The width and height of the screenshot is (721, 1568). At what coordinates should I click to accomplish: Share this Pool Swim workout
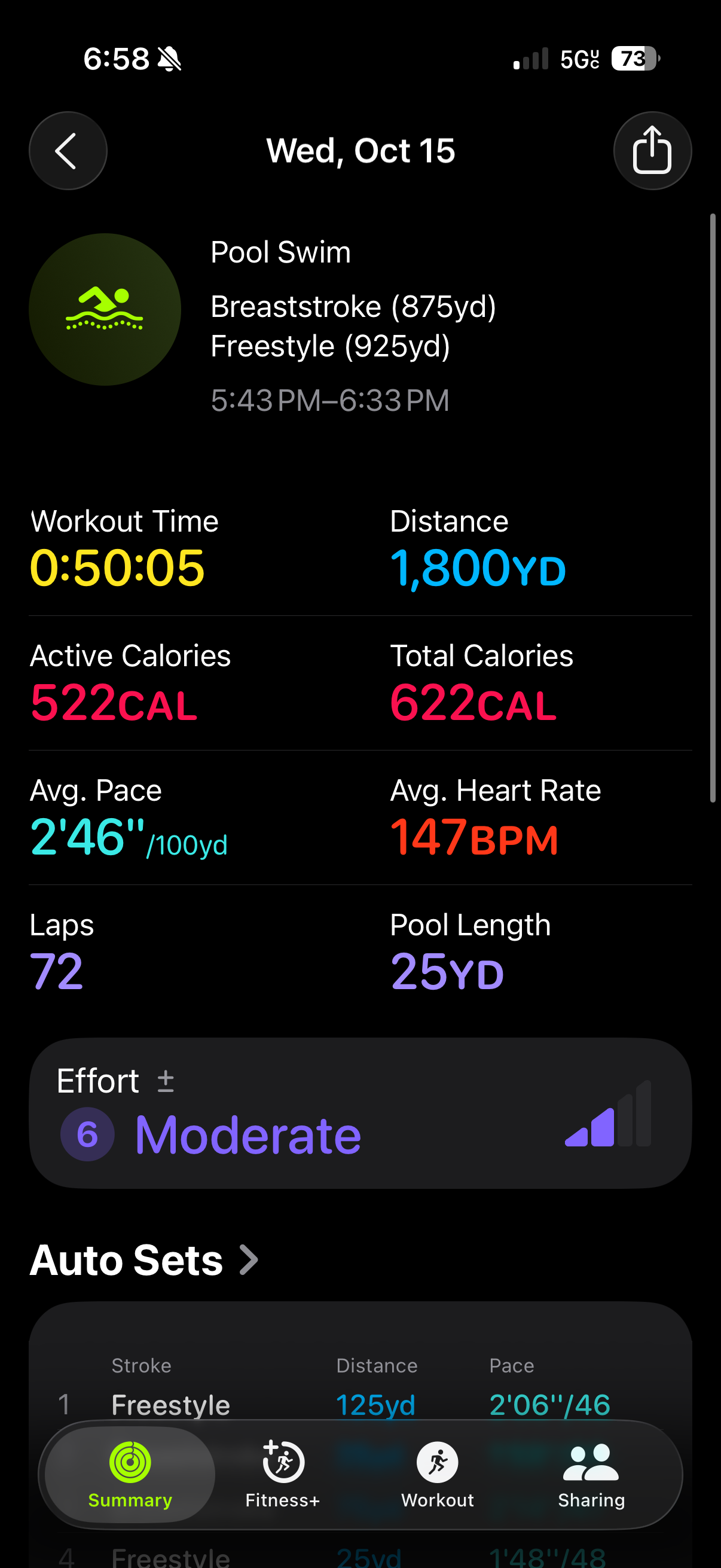point(652,150)
